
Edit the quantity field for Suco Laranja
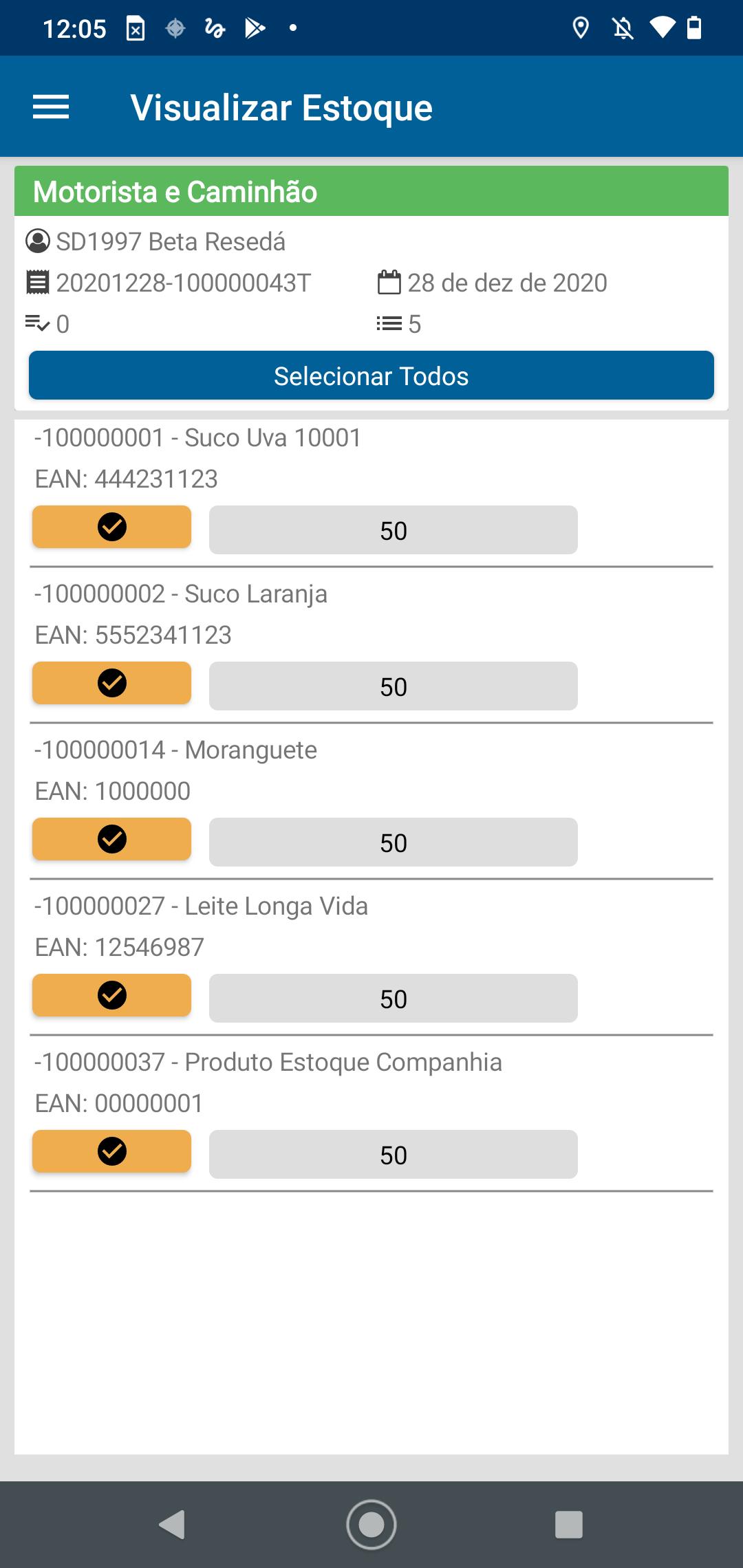pos(394,686)
